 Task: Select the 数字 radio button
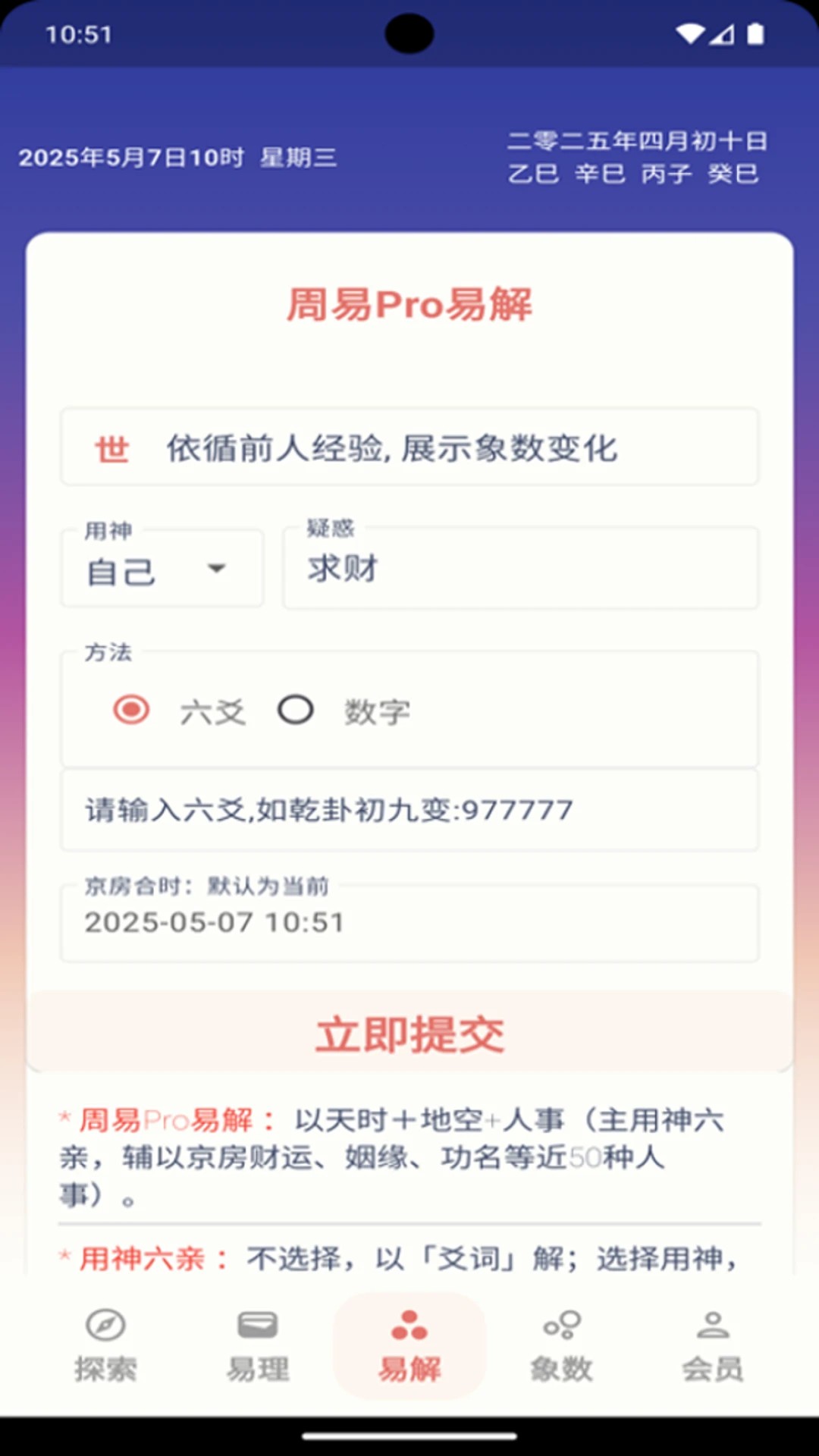pyautogui.click(x=297, y=711)
